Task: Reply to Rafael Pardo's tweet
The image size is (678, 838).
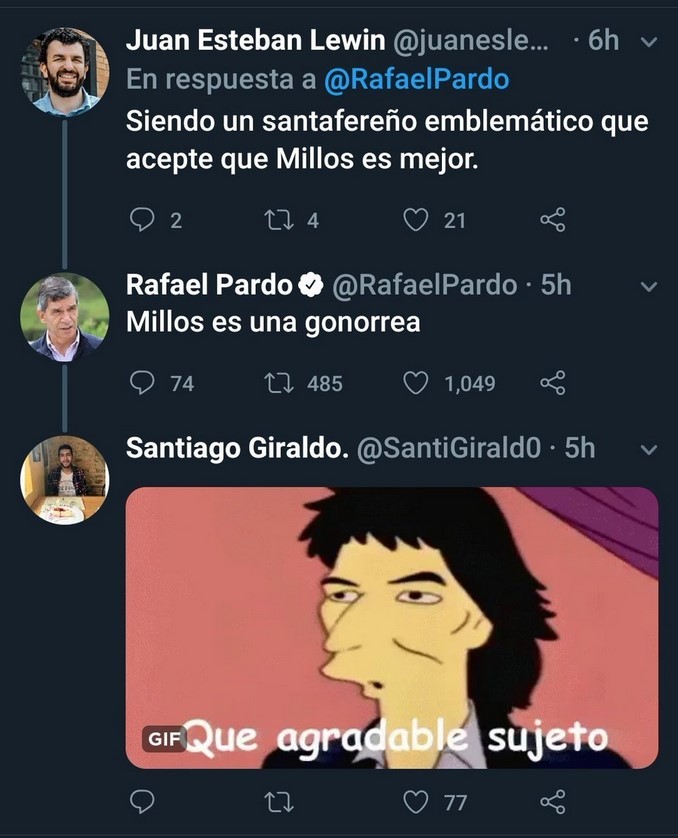Action: (x=143, y=382)
